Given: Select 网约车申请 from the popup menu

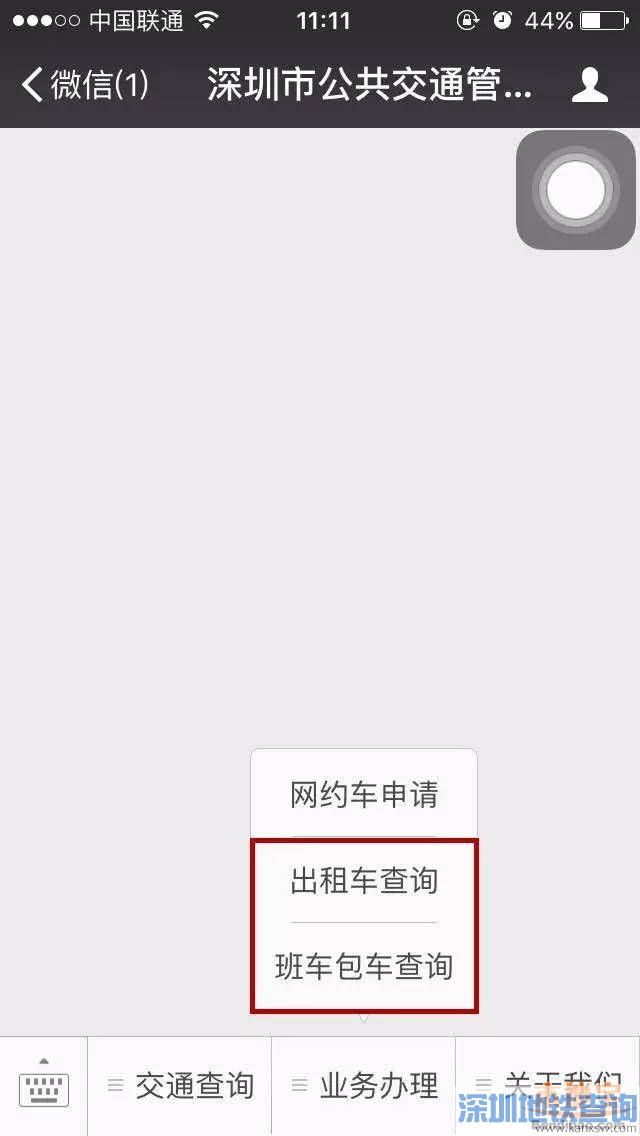Looking at the screenshot, I should [364, 795].
